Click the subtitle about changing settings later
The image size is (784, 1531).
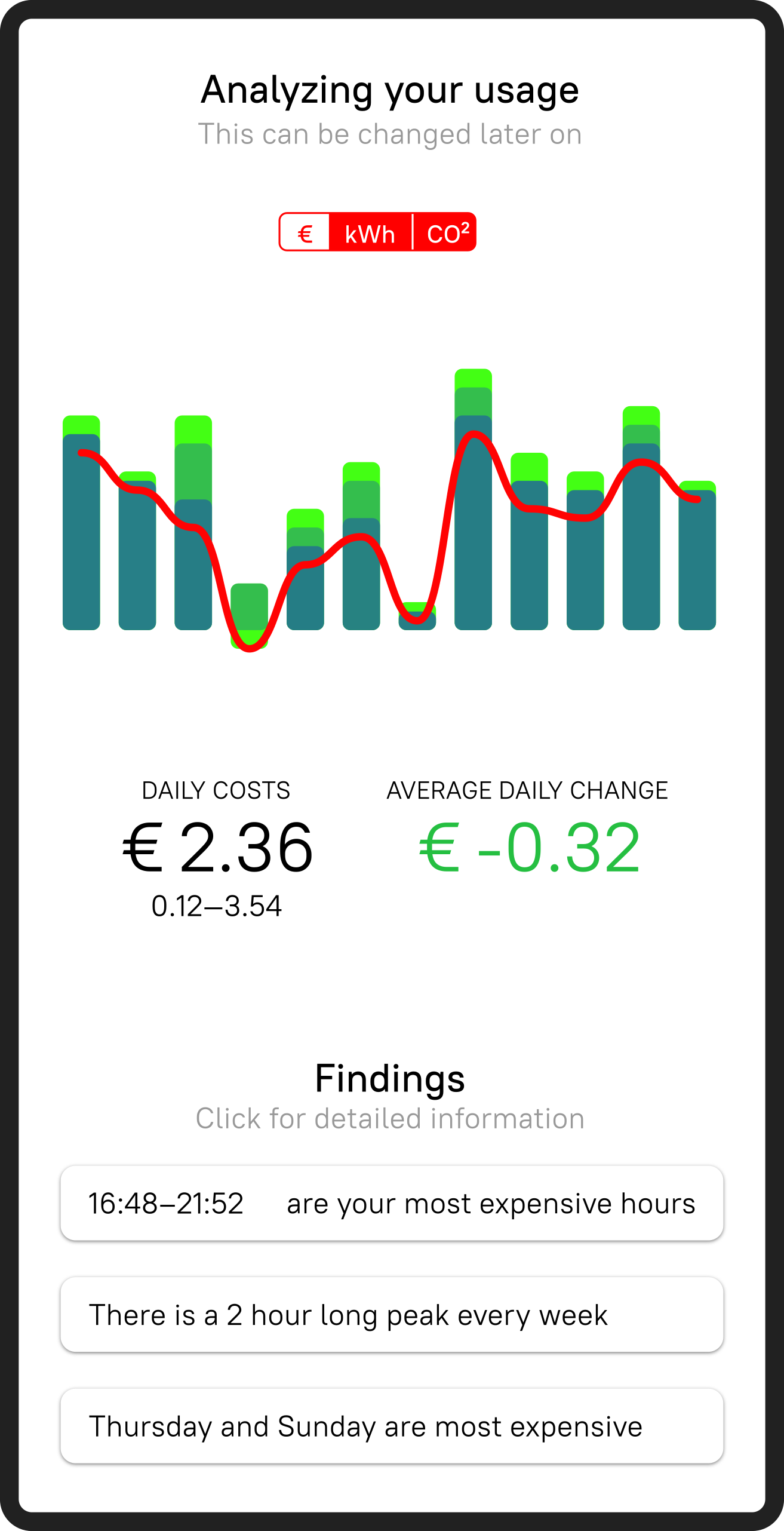391,134
